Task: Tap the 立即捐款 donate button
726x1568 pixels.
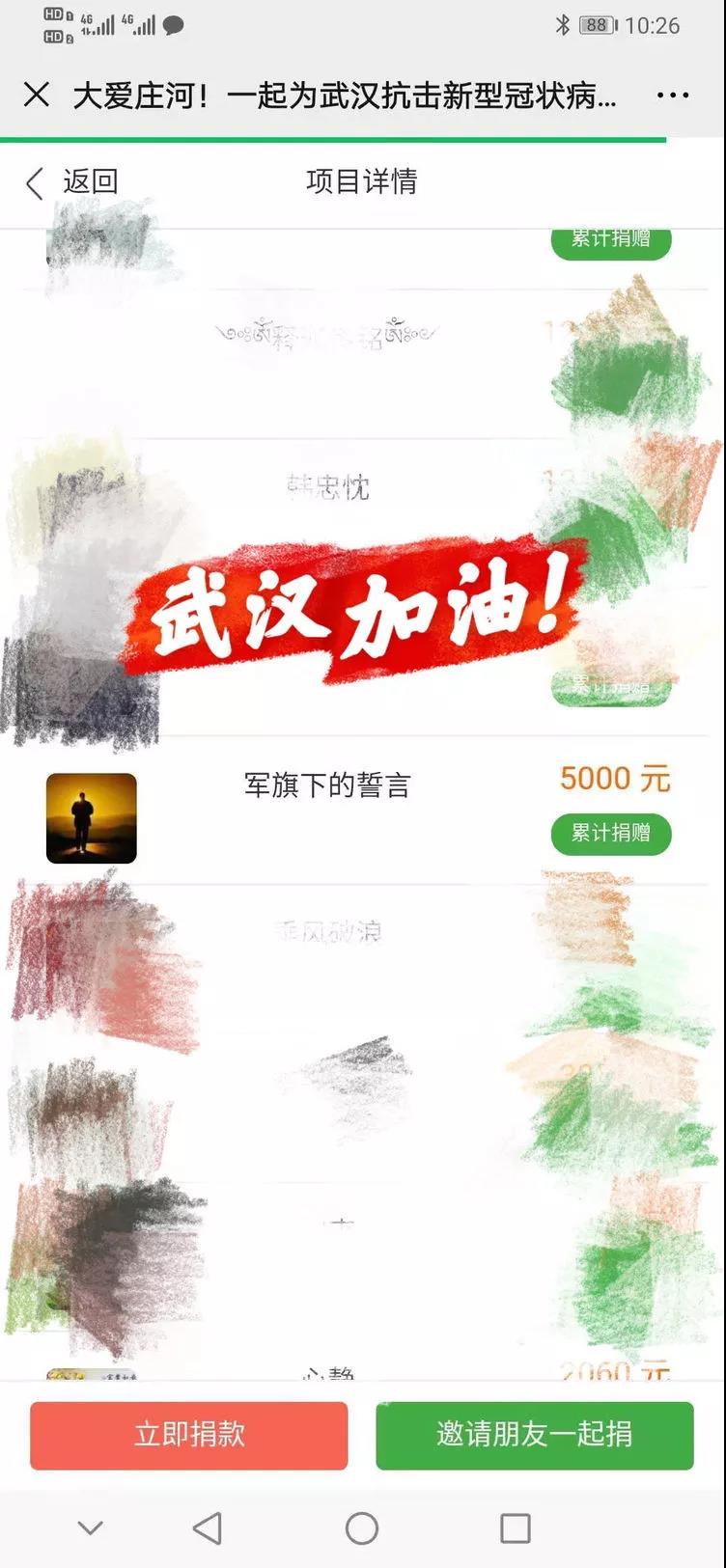Action: 189,1435
